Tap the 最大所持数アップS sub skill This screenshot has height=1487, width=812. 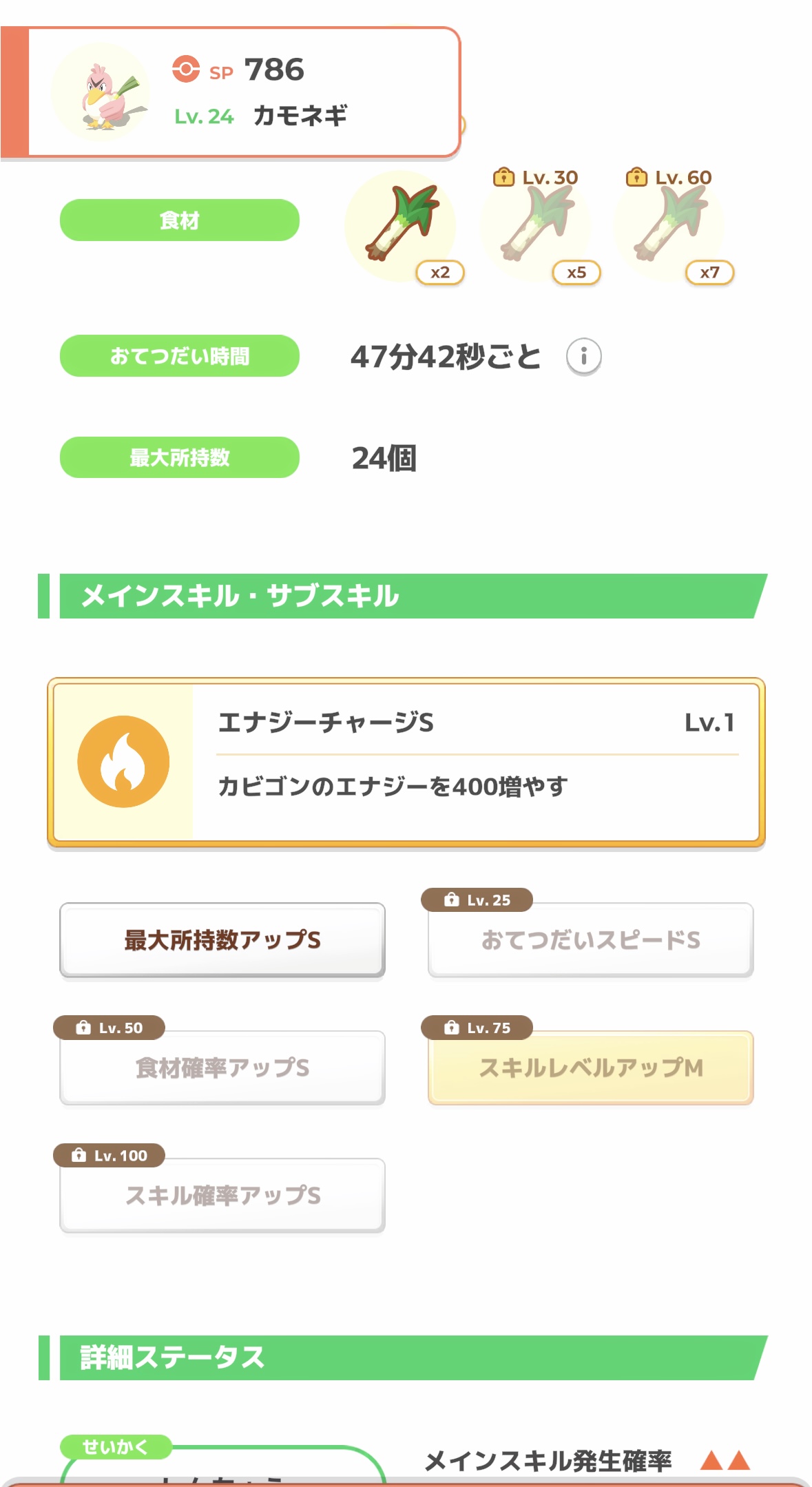[x=222, y=940]
